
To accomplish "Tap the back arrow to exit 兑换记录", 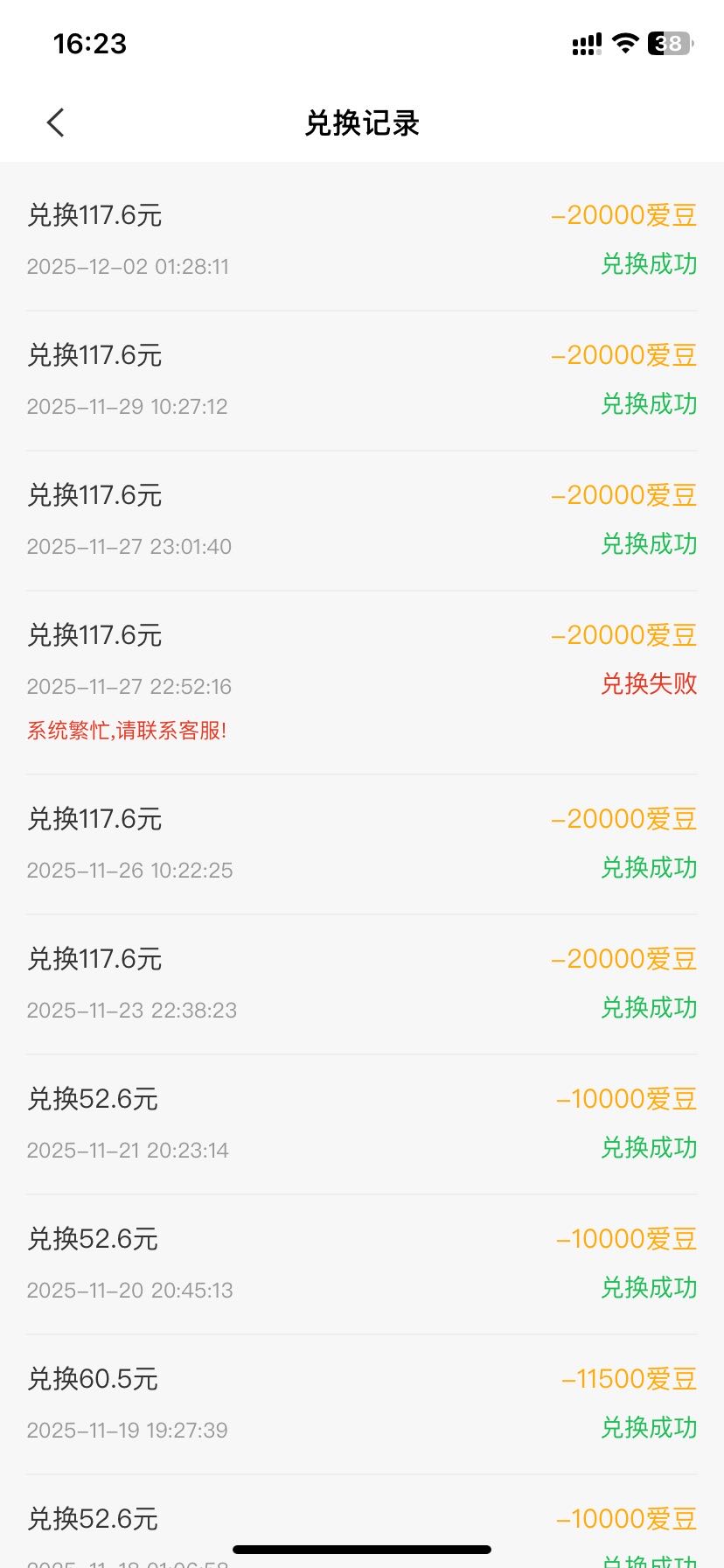I will tap(55, 122).
